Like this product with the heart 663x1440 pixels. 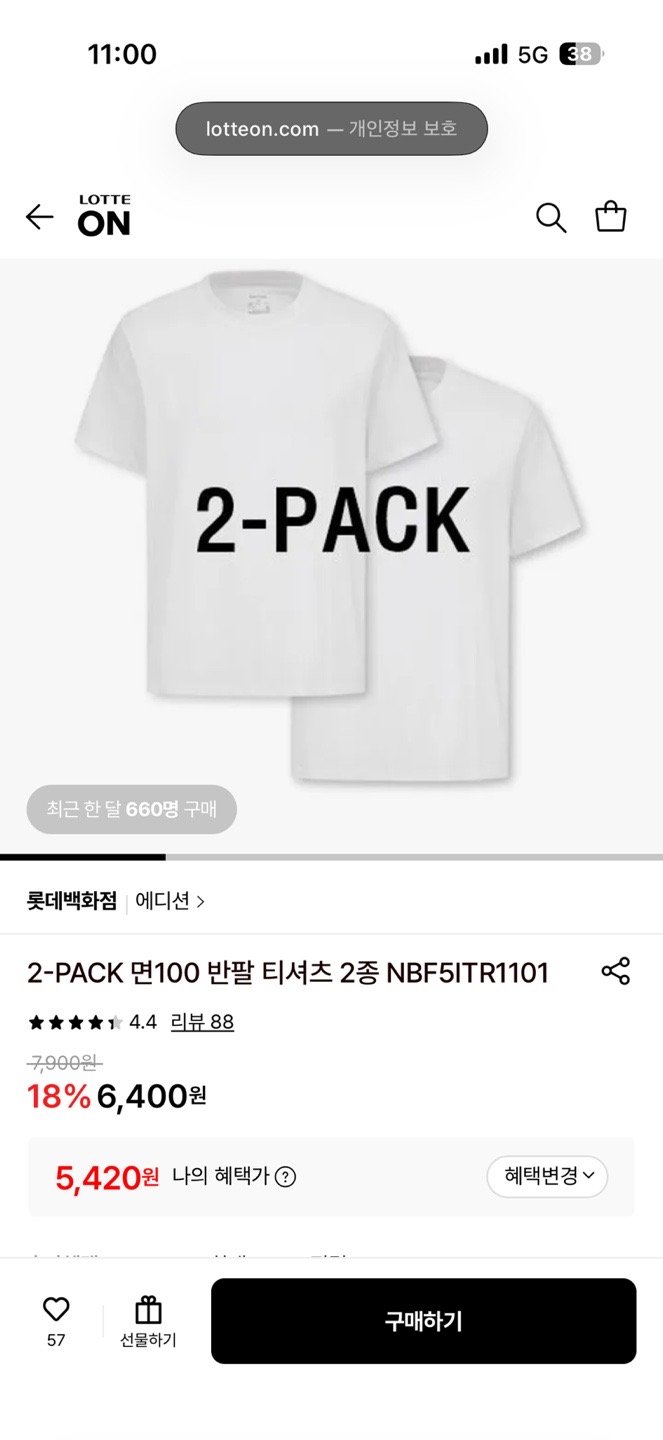56,1309
